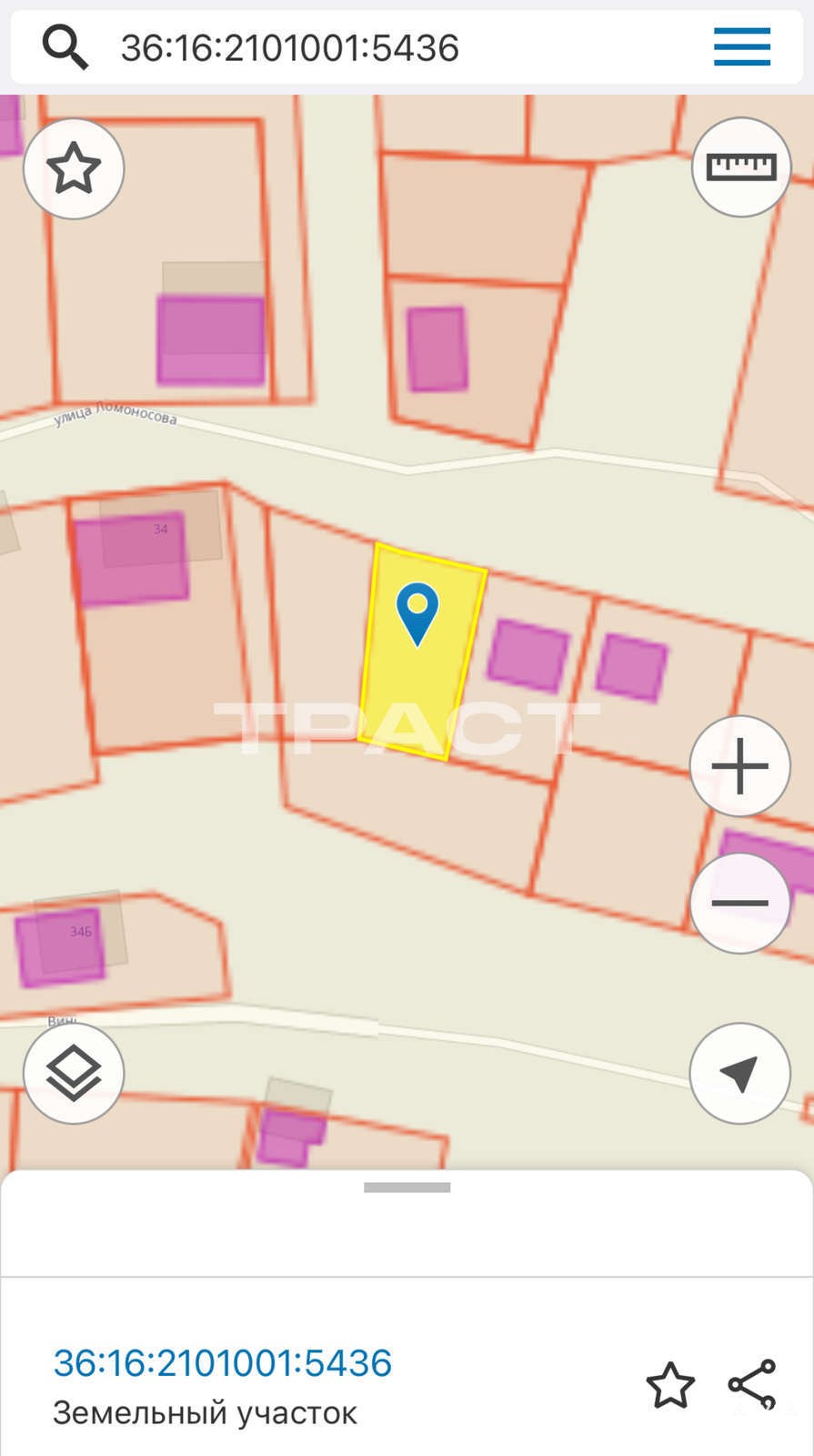The height and width of the screenshot is (1456, 814).
Task: Expand the bottom sheet handle
Action: click(407, 1188)
